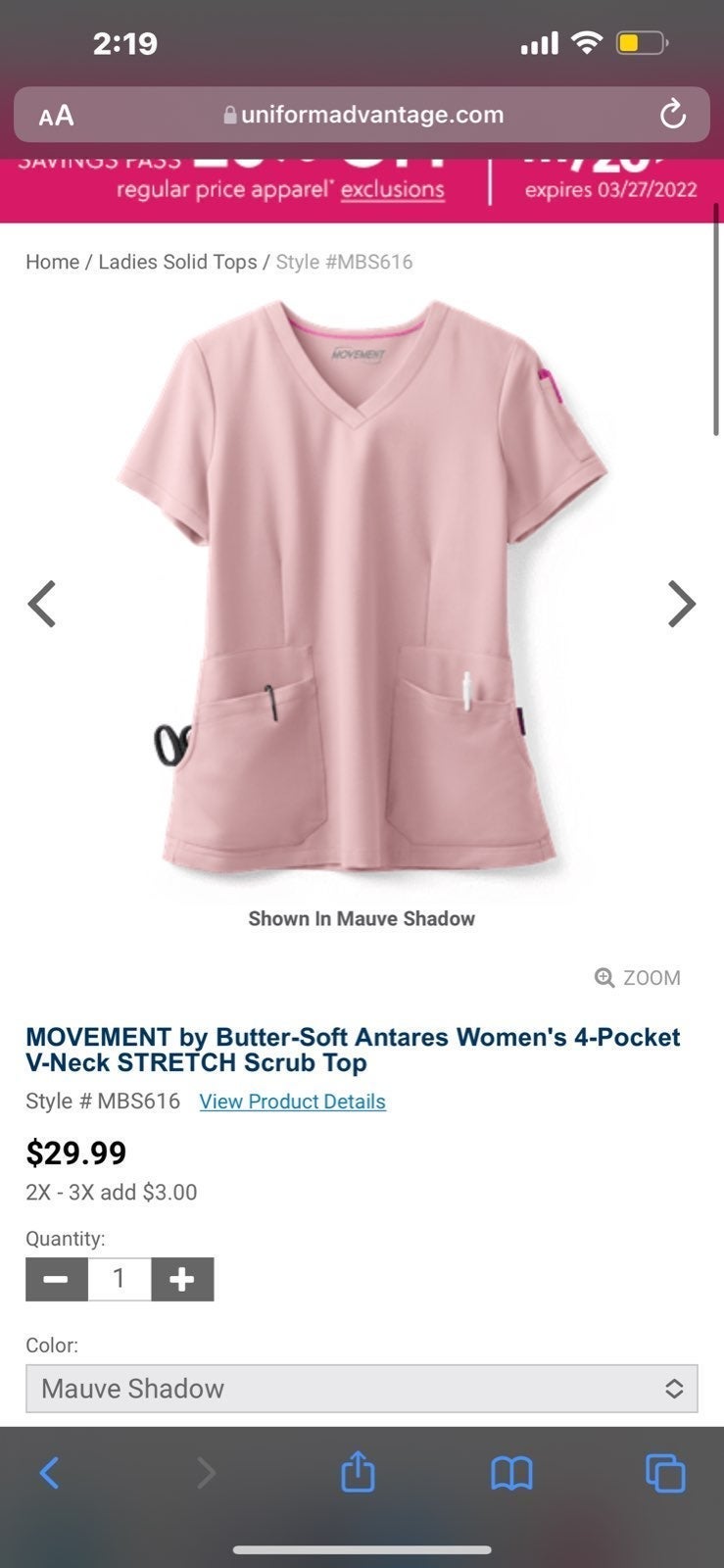Viewport: 724px width, 1568px height.
Task: Decrease quantity with minus button
Action: (57, 1279)
